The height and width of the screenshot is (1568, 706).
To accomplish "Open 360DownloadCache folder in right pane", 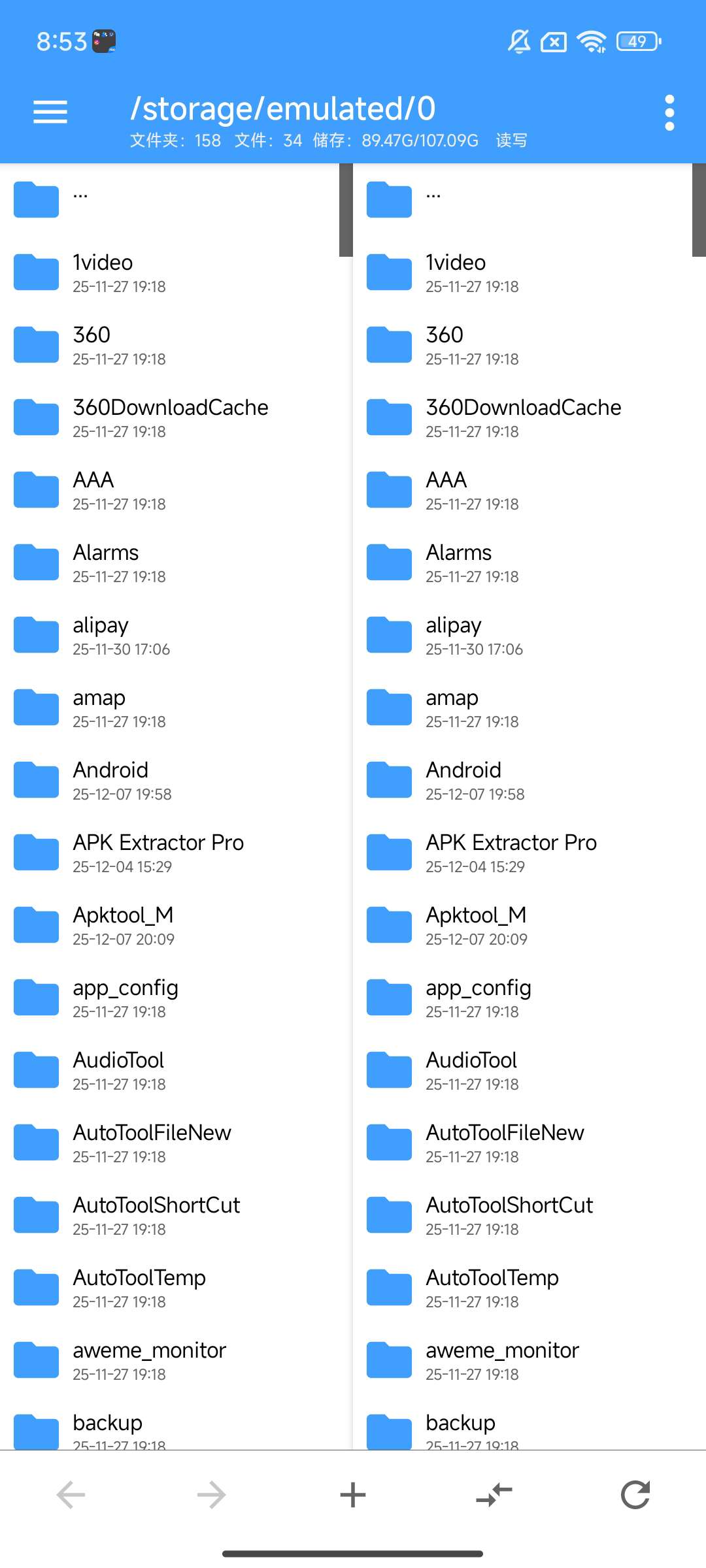I will [523, 417].
